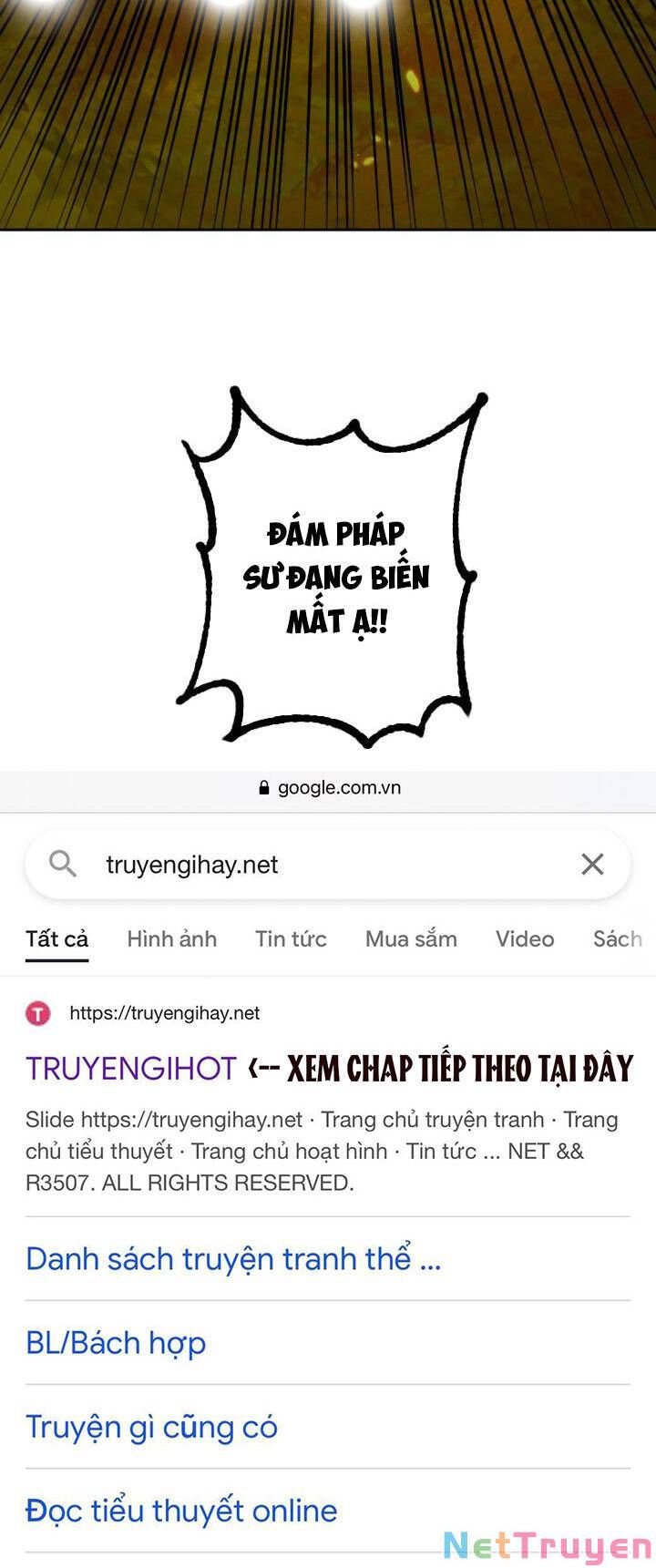Image resolution: width=656 pixels, height=1568 pixels.
Task: Click the active Tất cả tab
Action: pyautogui.click(x=57, y=938)
